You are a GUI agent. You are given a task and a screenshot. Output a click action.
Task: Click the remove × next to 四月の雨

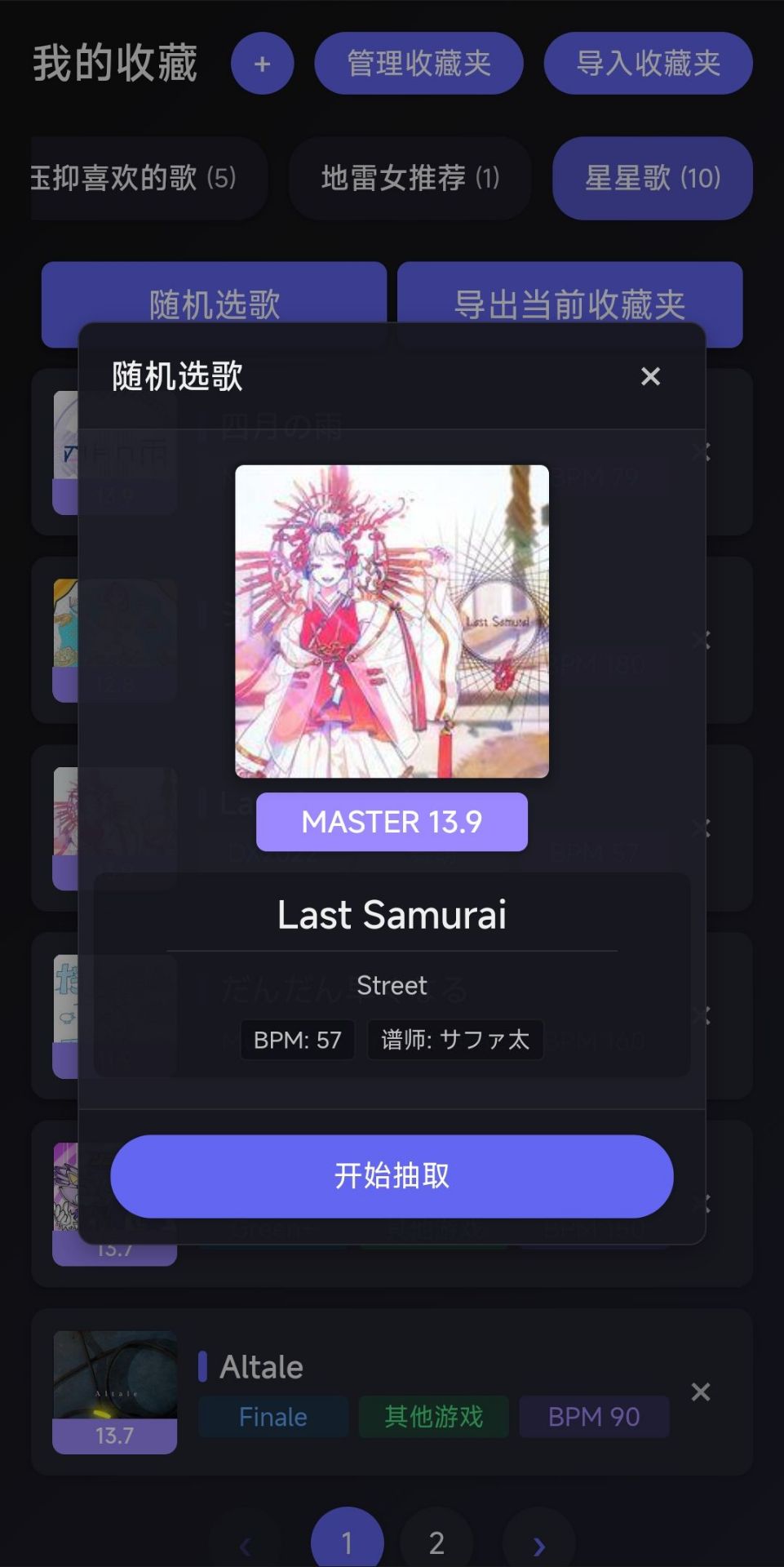pos(699,450)
